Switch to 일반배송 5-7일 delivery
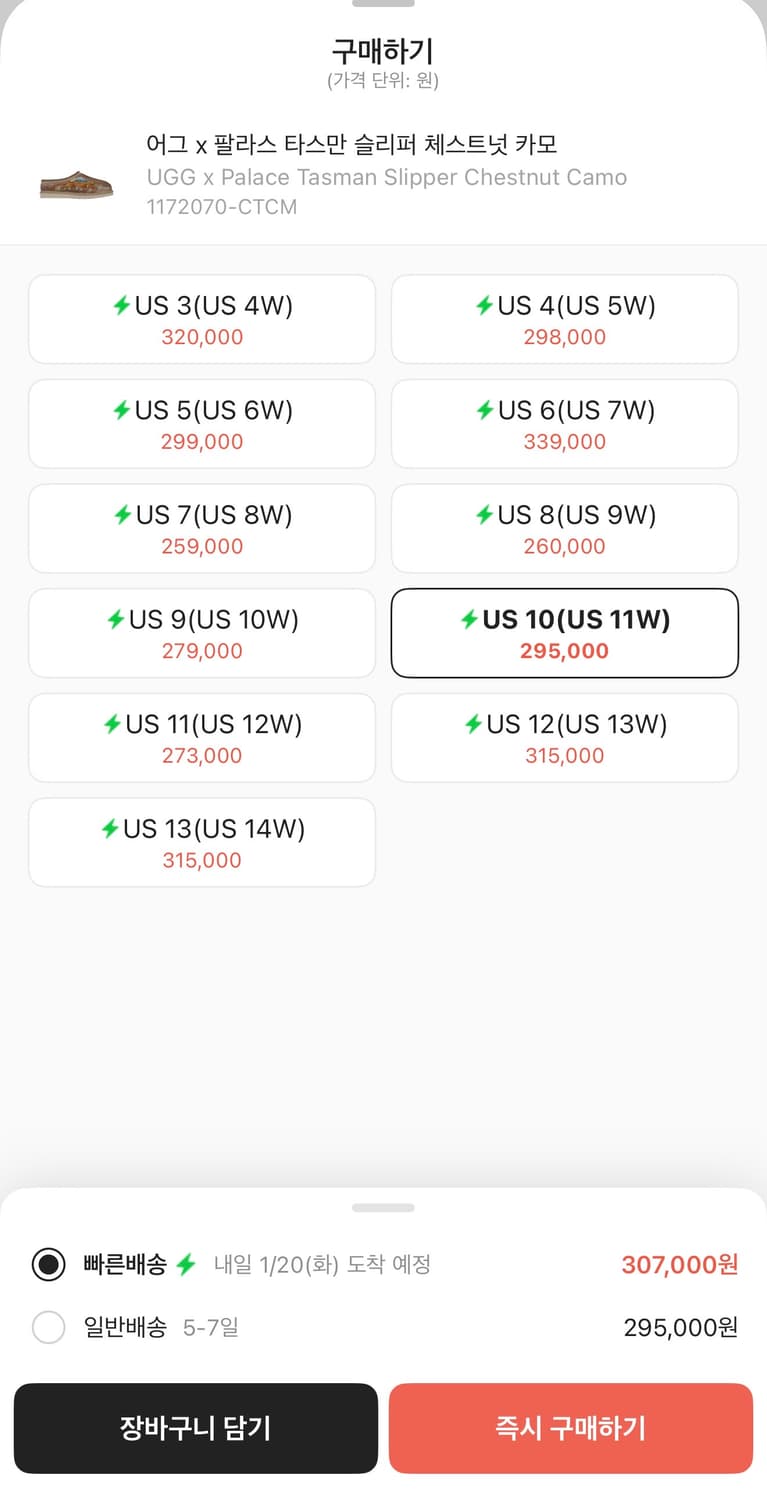 coord(49,1327)
